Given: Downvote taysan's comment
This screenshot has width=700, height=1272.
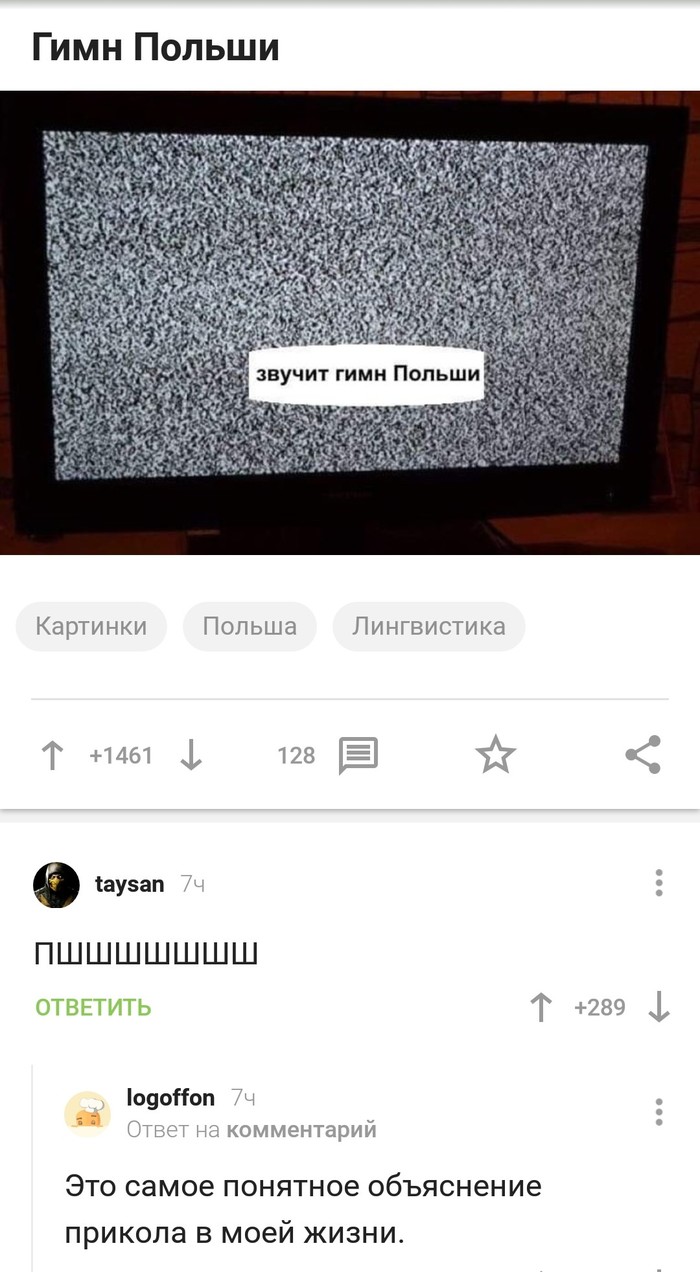Looking at the screenshot, I should coord(659,1007).
